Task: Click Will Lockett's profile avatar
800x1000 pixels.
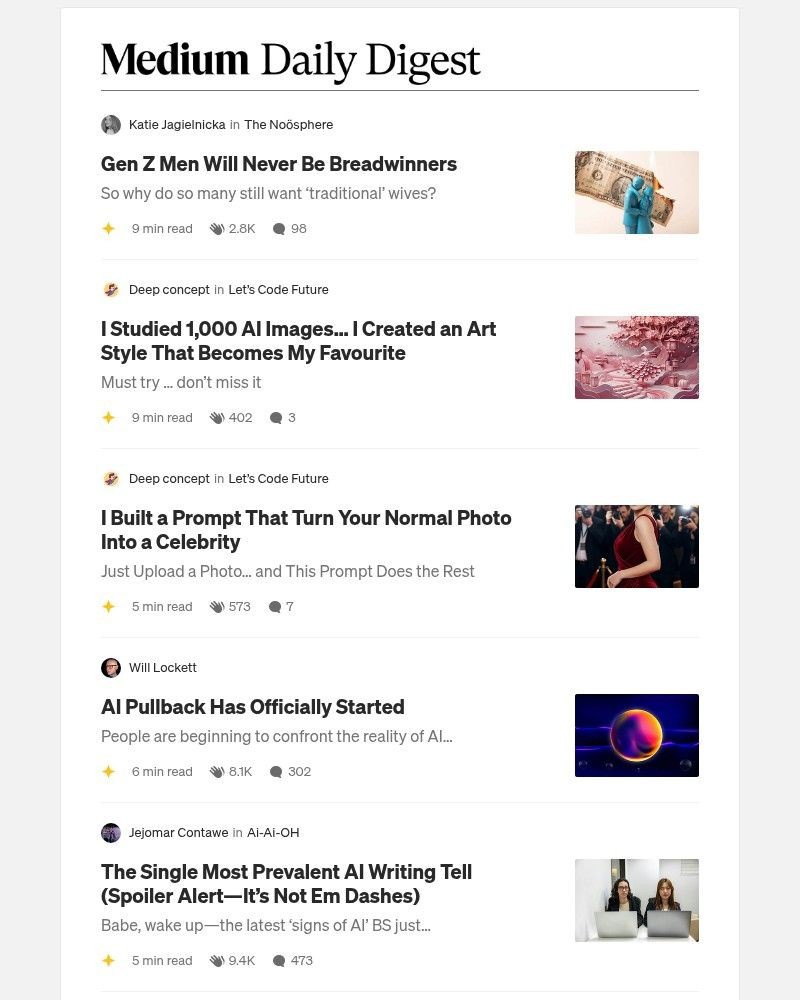Action: coord(111,667)
